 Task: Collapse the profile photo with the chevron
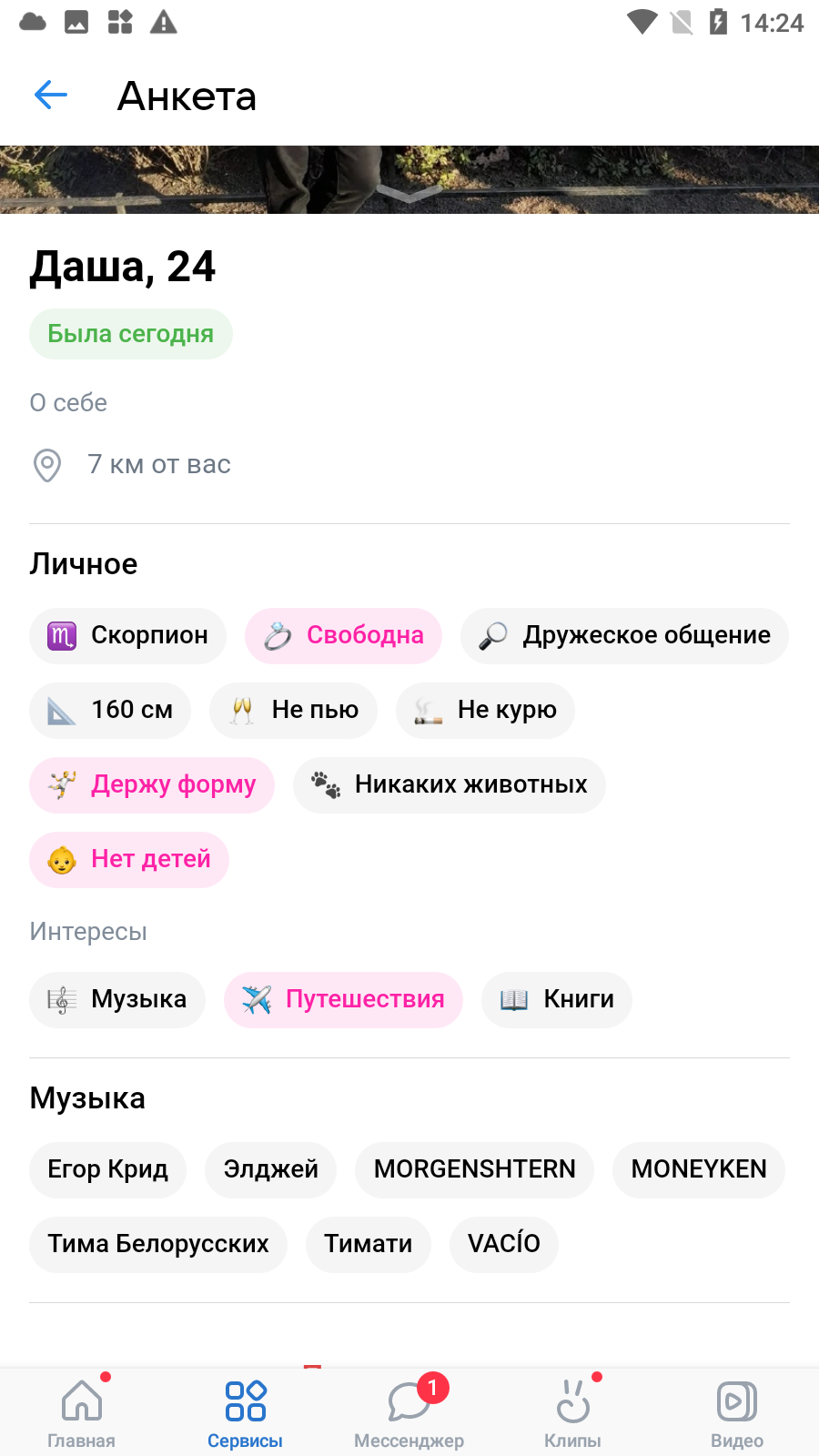click(409, 193)
